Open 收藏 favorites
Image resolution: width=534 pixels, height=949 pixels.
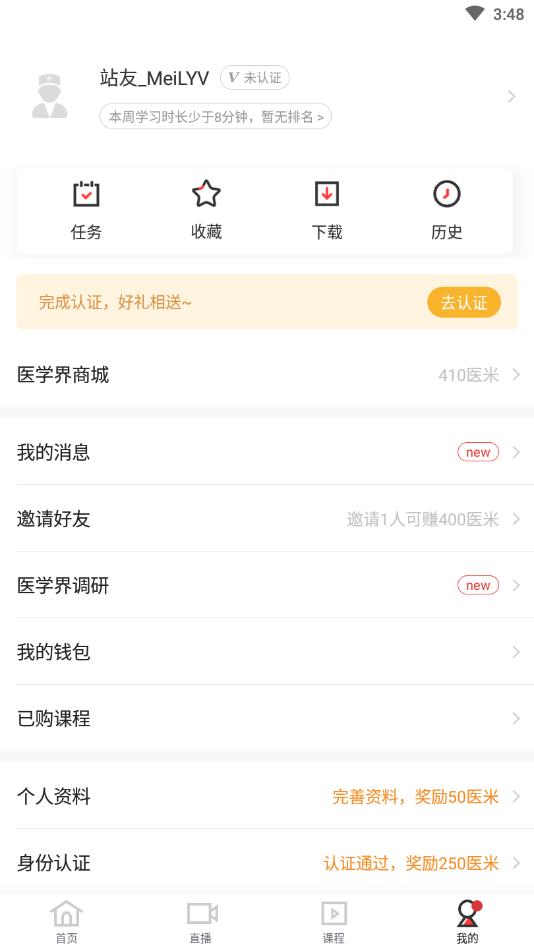click(x=206, y=210)
